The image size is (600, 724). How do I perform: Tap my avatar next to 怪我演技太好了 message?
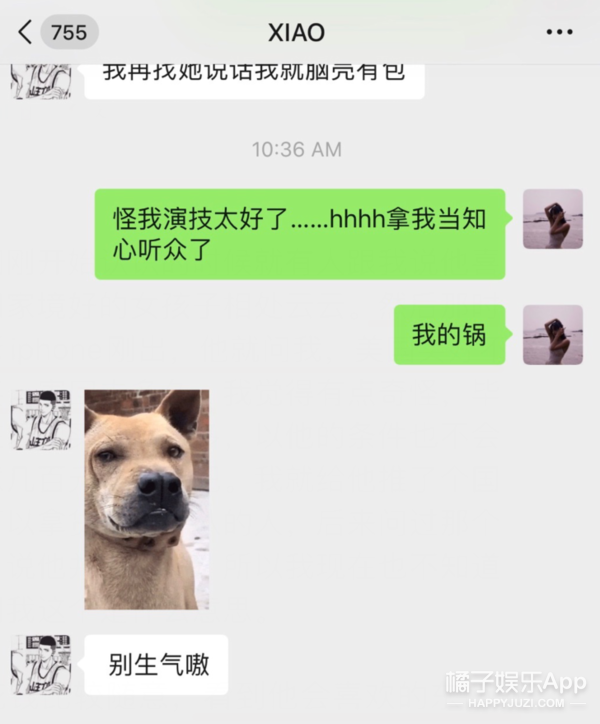point(552,219)
